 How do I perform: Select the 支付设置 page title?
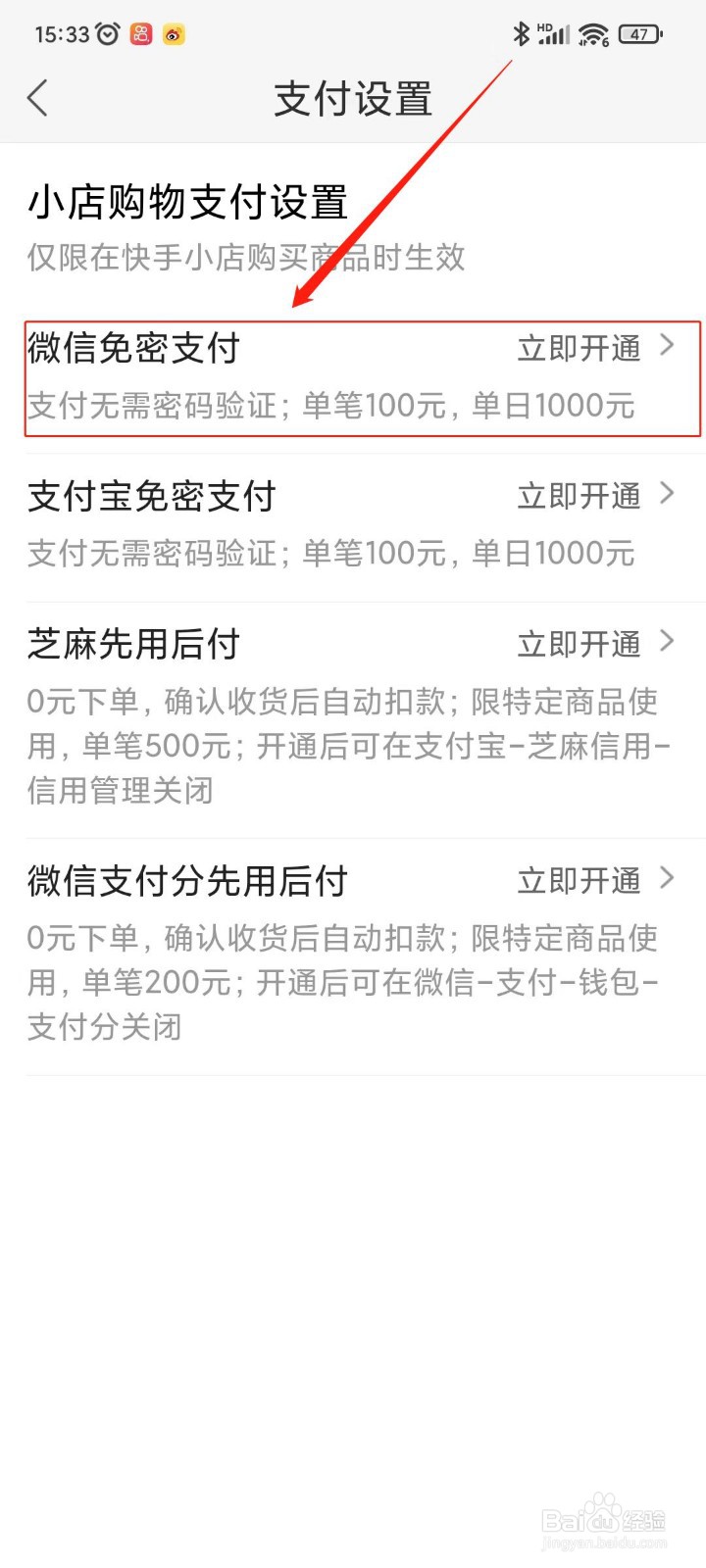[x=352, y=98]
